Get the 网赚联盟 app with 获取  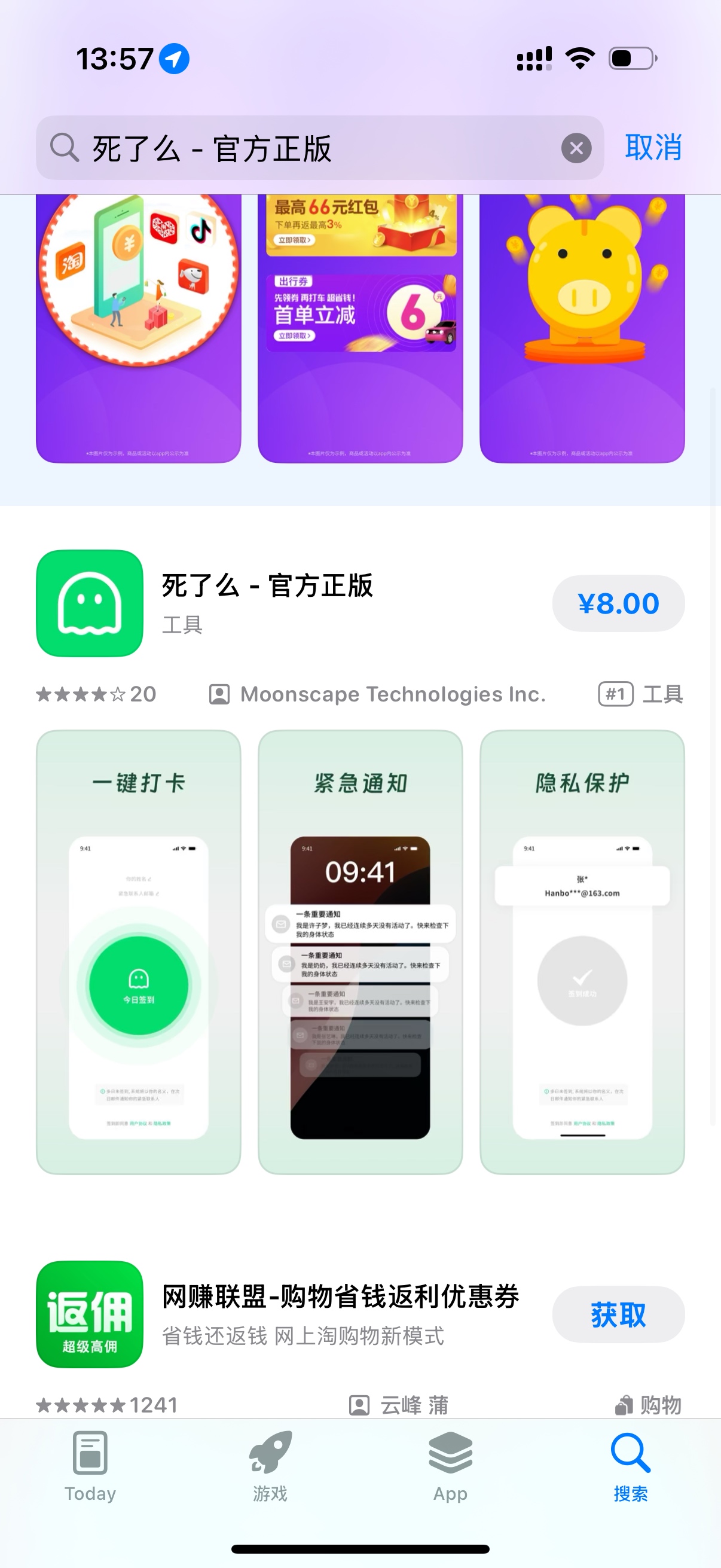pyautogui.click(x=618, y=1314)
